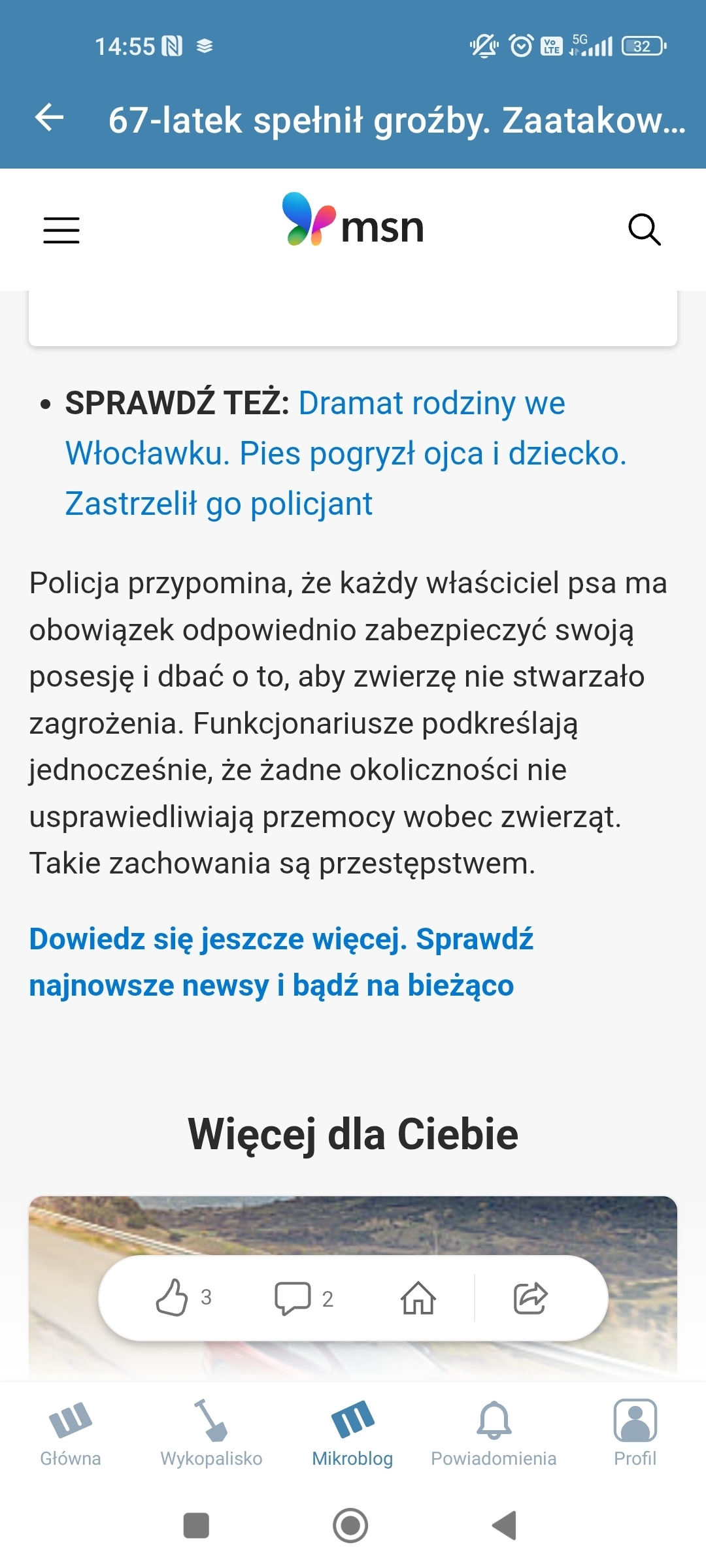Go back using the header arrow
Image resolution: width=706 pixels, height=1568 pixels.
coord(50,118)
